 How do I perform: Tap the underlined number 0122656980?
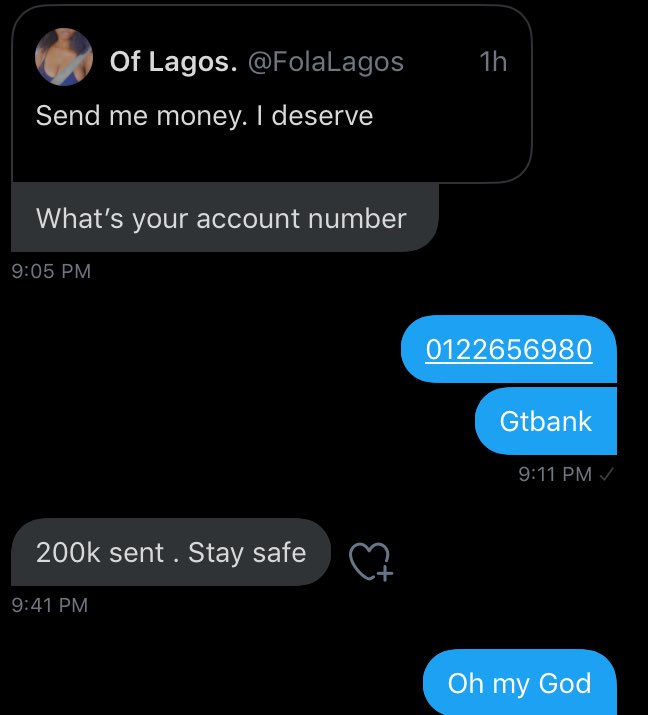[x=508, y=350]
